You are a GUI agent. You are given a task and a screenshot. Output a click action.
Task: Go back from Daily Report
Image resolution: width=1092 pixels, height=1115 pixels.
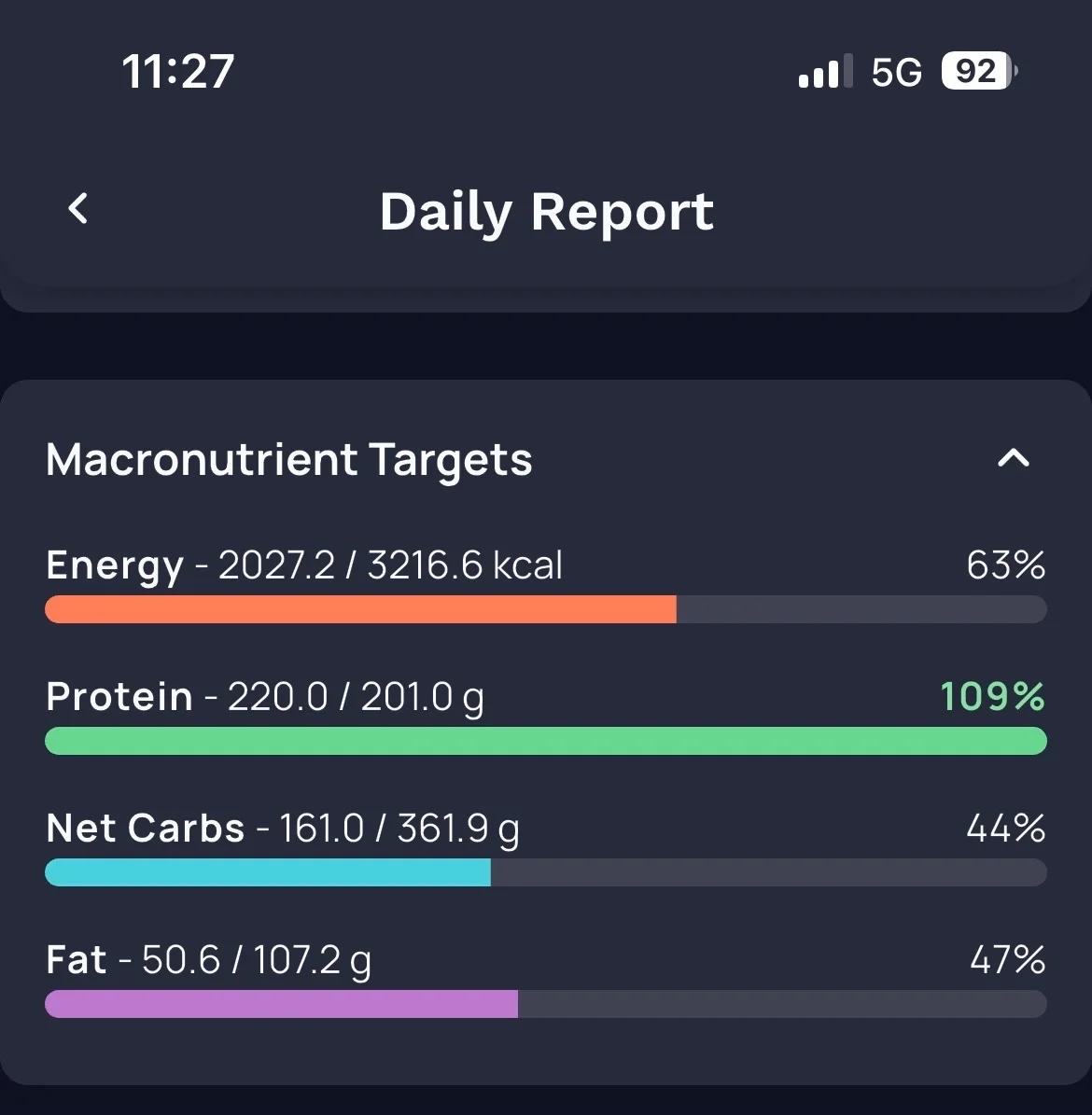78,209
